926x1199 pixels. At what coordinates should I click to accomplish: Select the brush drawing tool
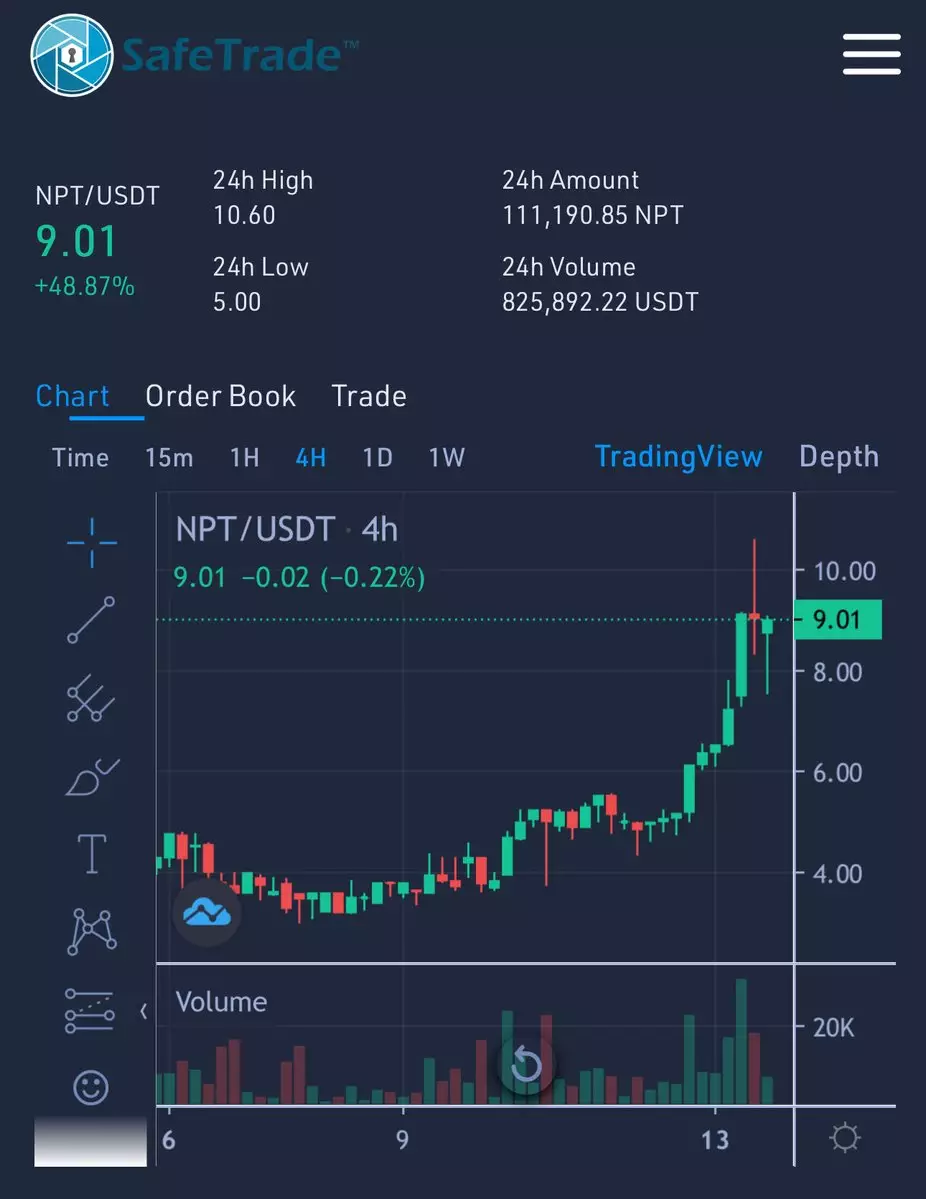pyautogui.click(x=91, y=777)
